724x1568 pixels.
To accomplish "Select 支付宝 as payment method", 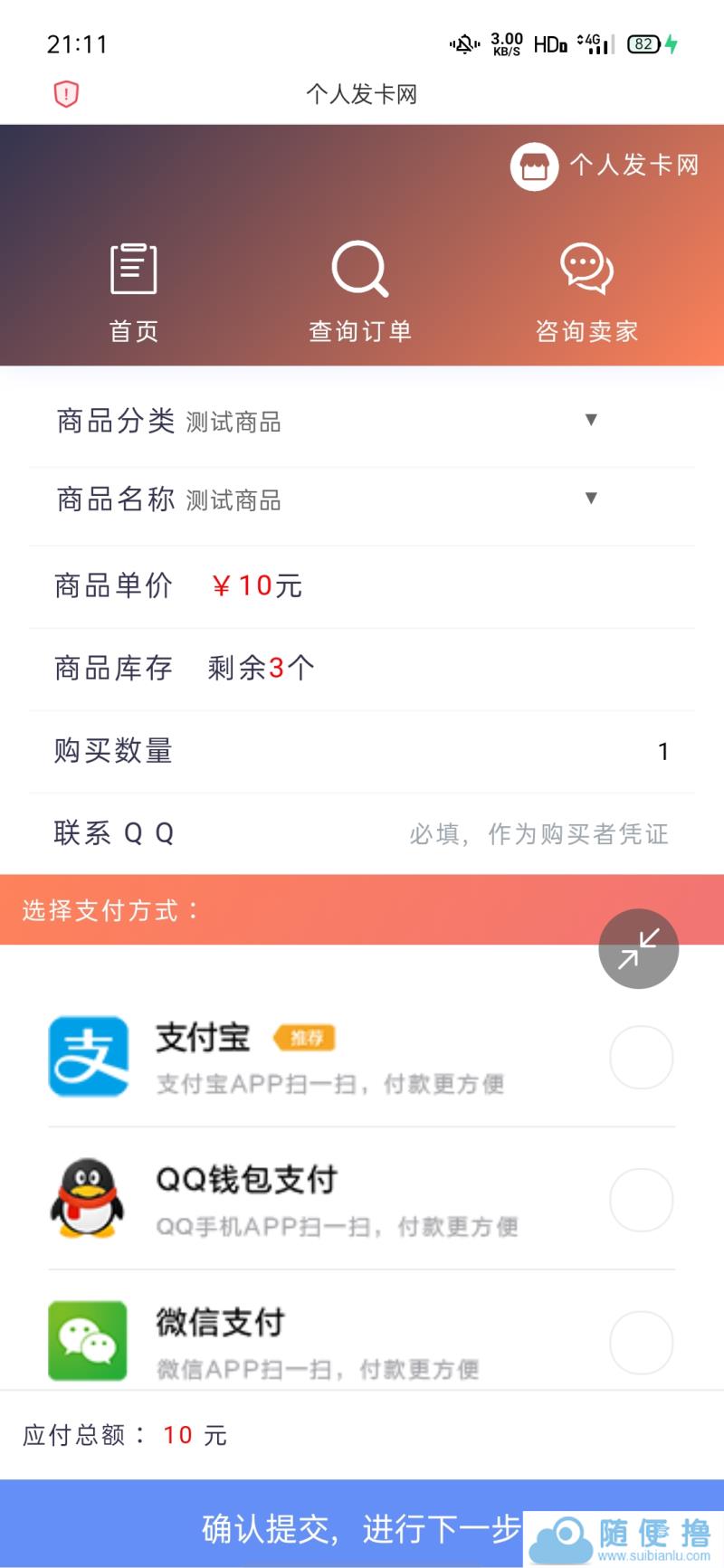I will pyautogui.click(x=641, y=1057).
